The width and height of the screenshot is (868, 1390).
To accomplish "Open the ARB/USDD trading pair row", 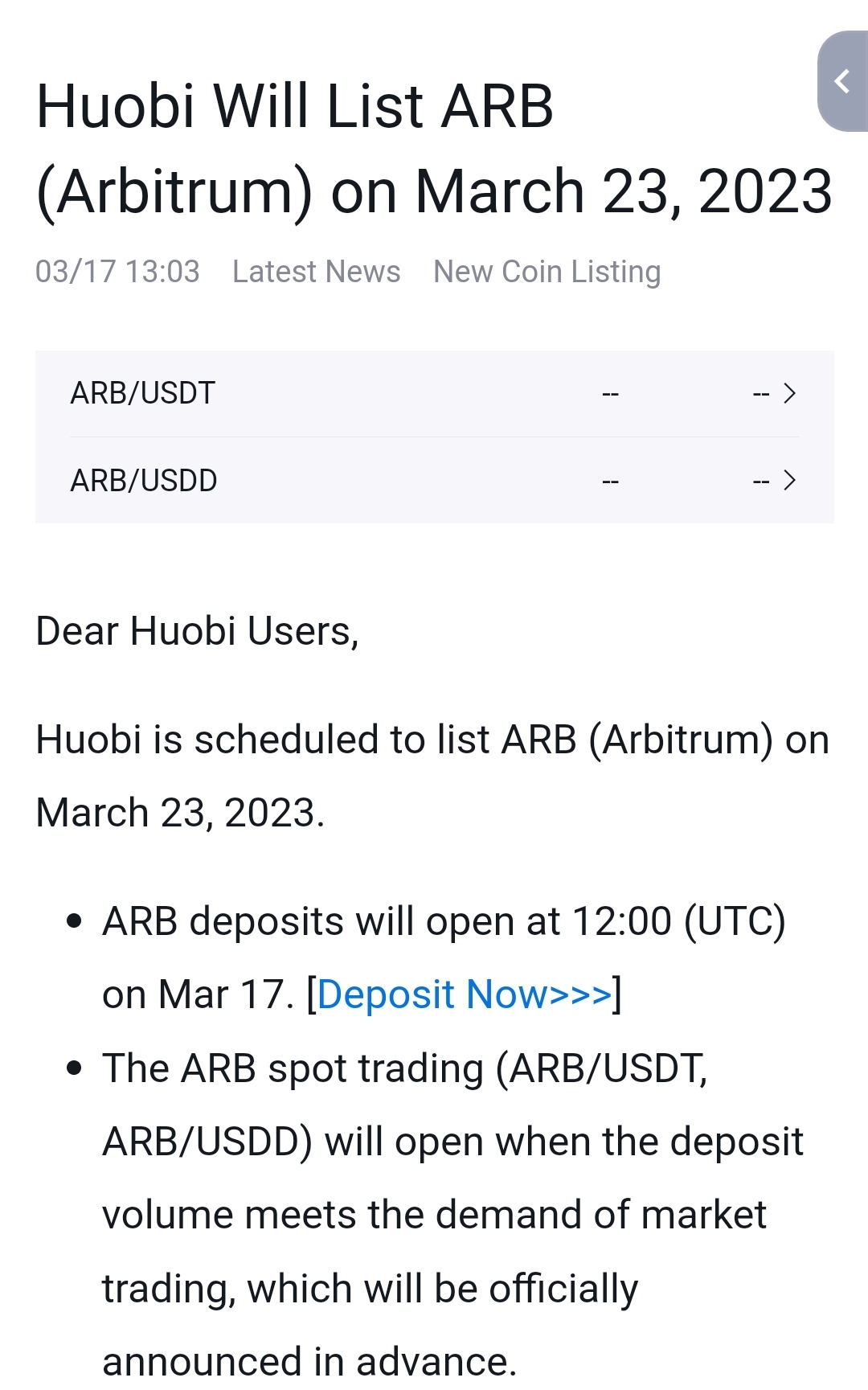I will point(435,481).
